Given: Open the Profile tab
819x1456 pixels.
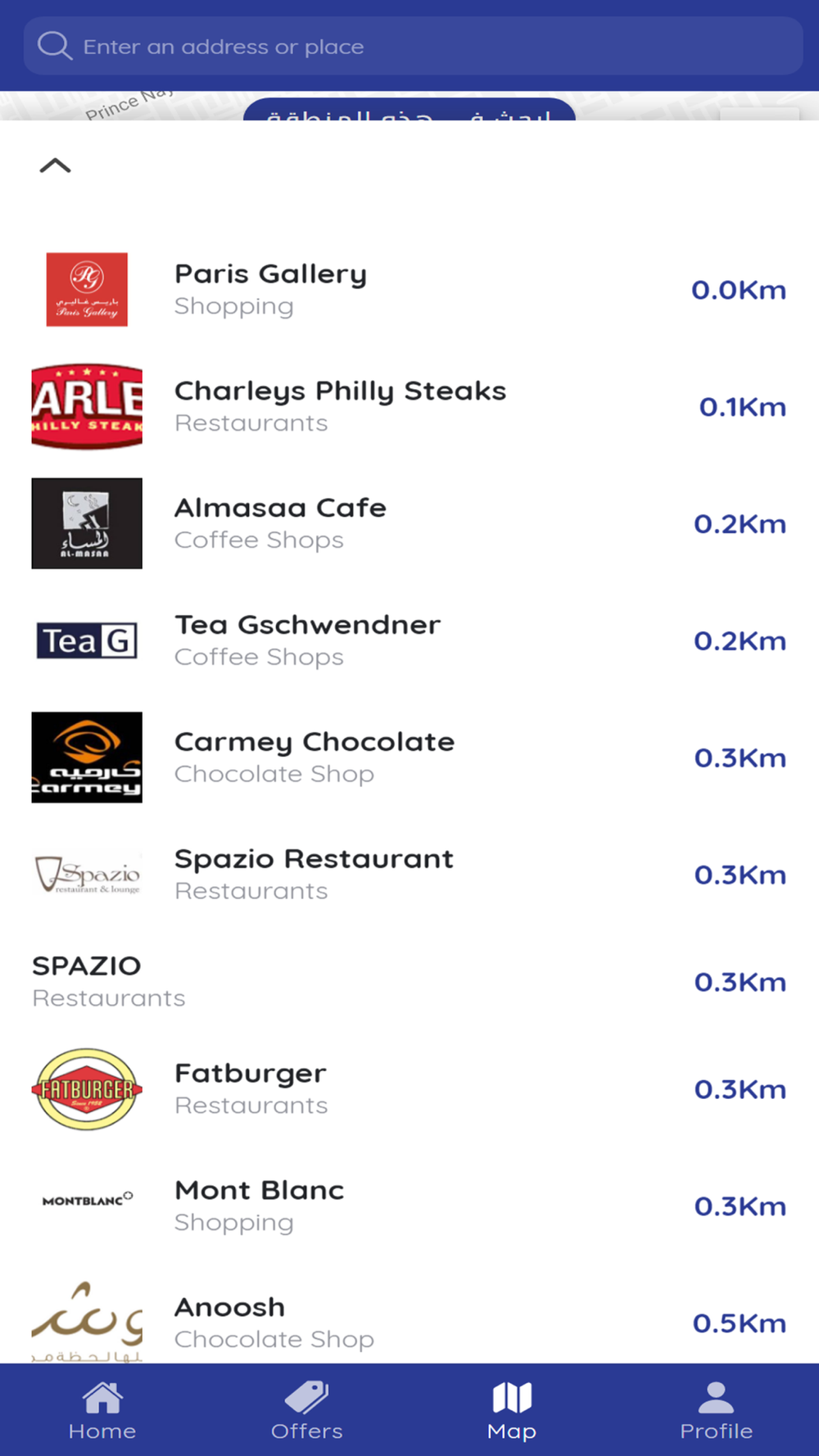Looking at the screenshot, I should click(x=717, y=1410).
